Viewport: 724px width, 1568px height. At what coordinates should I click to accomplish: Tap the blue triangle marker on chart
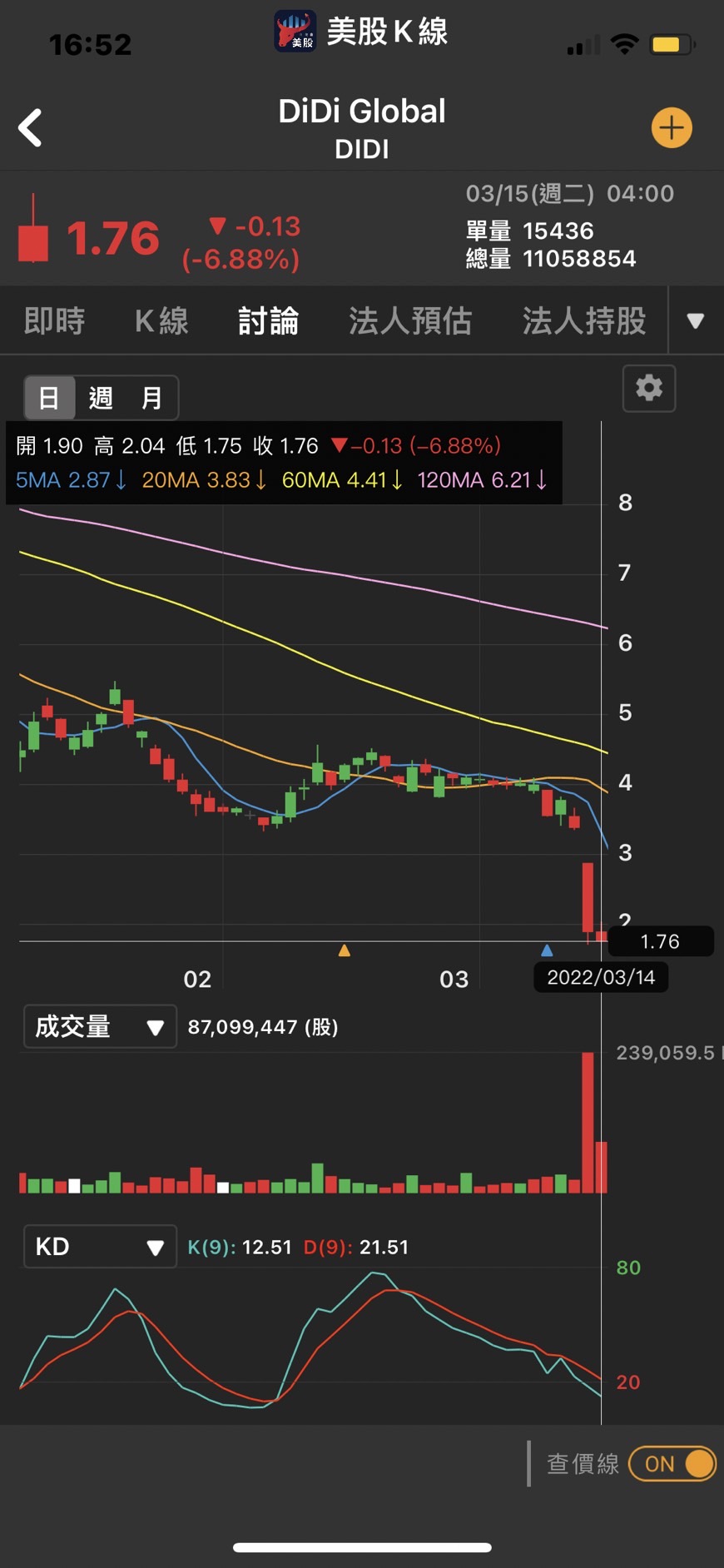coord(547,950)
